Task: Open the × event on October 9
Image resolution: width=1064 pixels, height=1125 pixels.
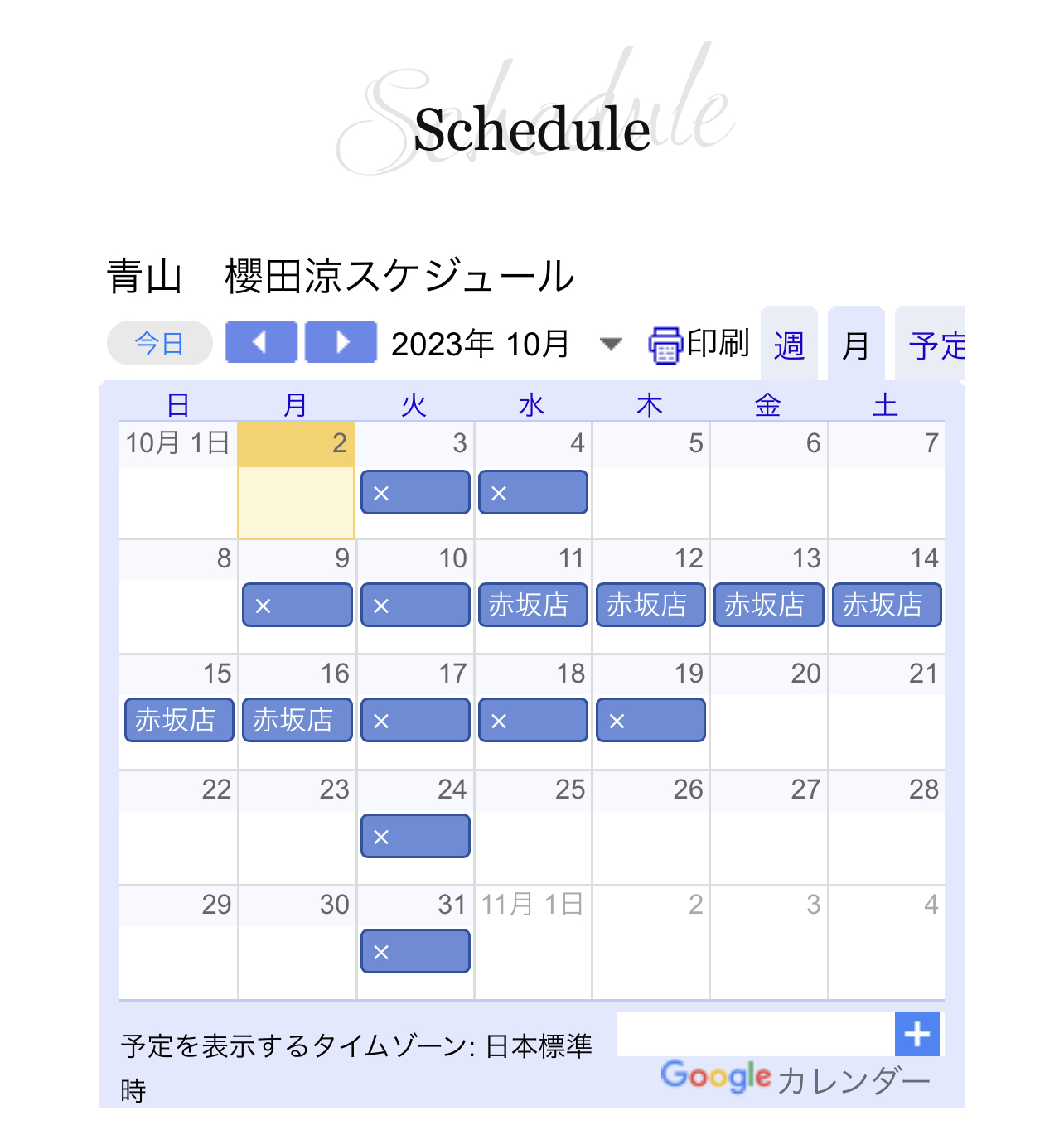Action: 297,606
